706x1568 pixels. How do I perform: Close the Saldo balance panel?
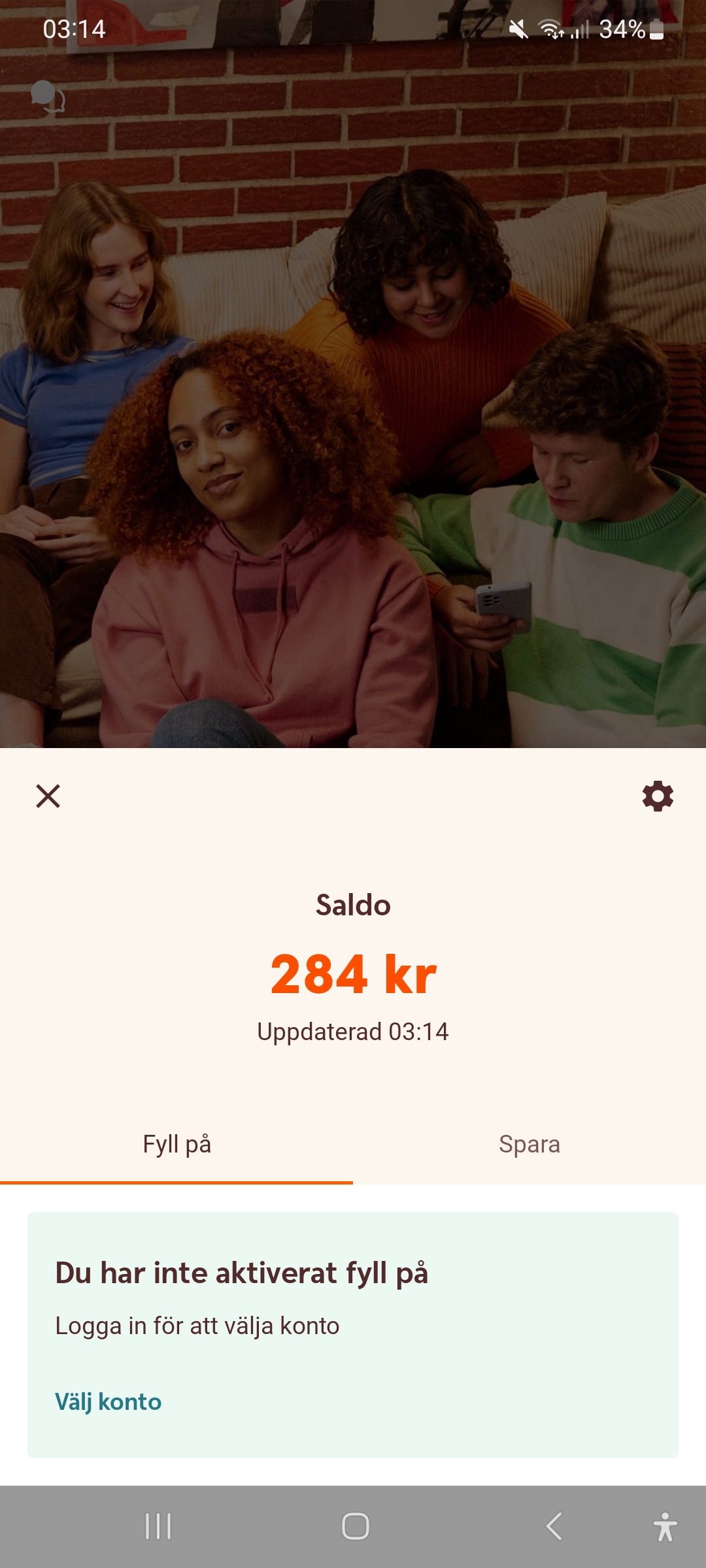48,796
